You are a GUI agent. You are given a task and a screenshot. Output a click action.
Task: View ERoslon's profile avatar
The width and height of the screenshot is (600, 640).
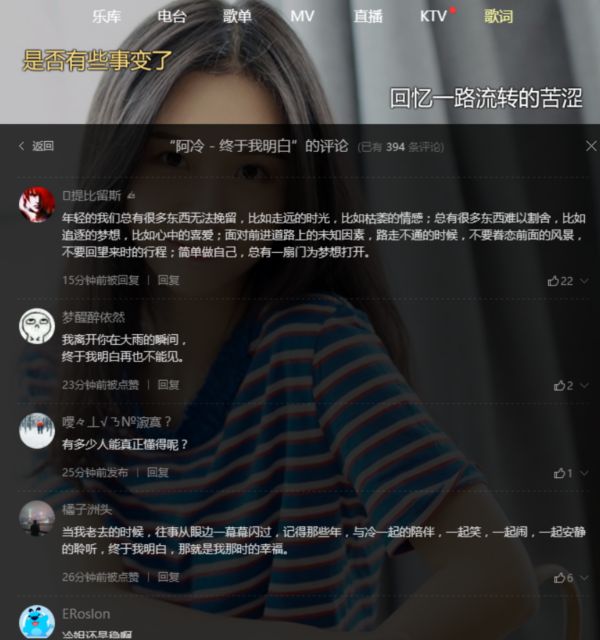tap(37, 622)
